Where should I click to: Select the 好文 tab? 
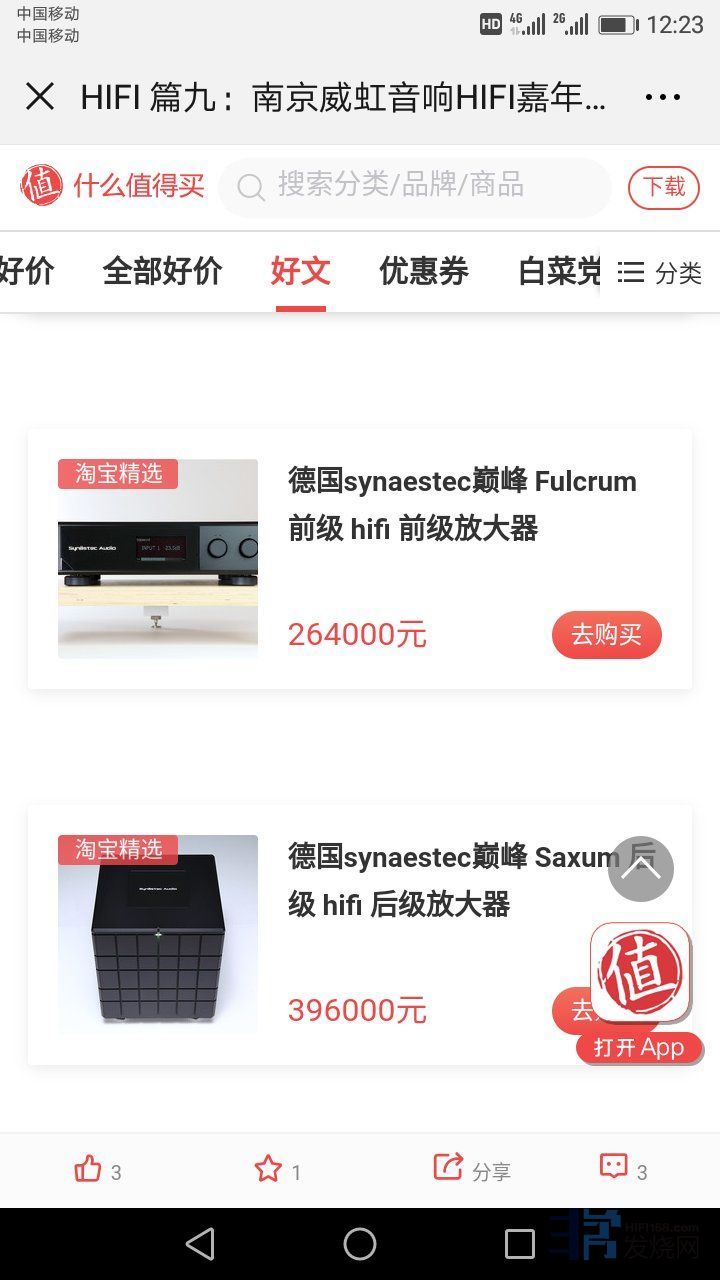pyautogui.click(x=300, y=271)
